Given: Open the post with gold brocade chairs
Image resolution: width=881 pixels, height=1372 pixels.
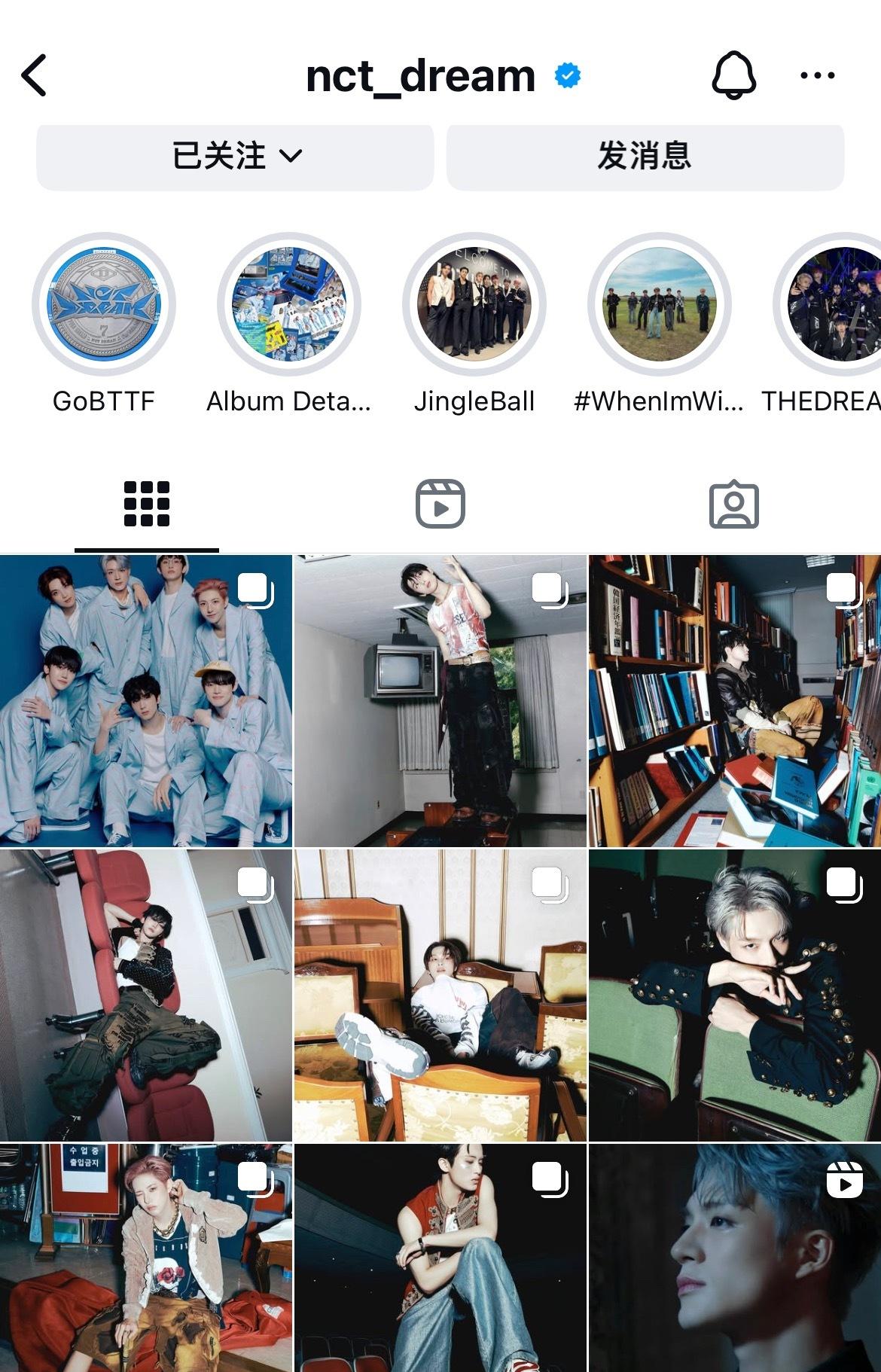Looking at the screenshot, I should pyautogui.click(x=440, y=995).
